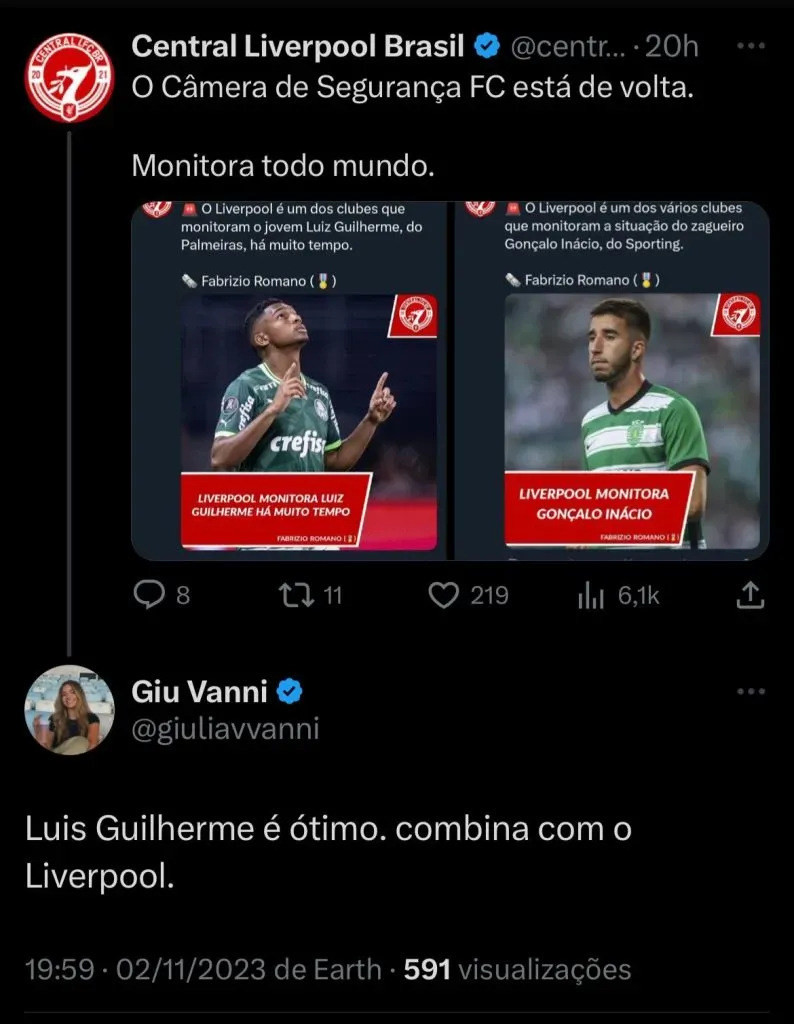Open Giu Vanni's profile picture

69,709
